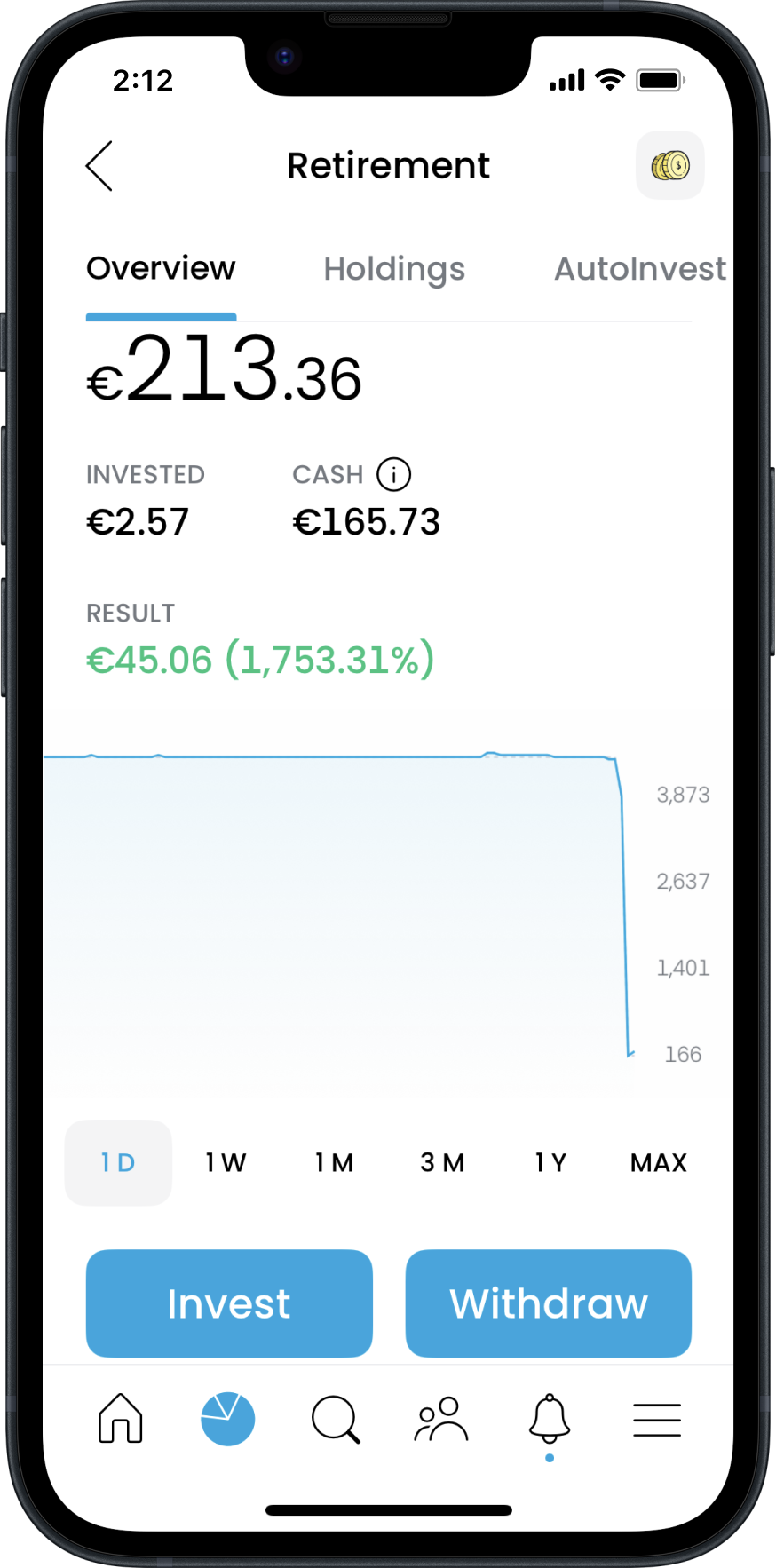This screenshot has width=776, height=1568.
Task: Open the search tab
Action: pos(336,1419)
